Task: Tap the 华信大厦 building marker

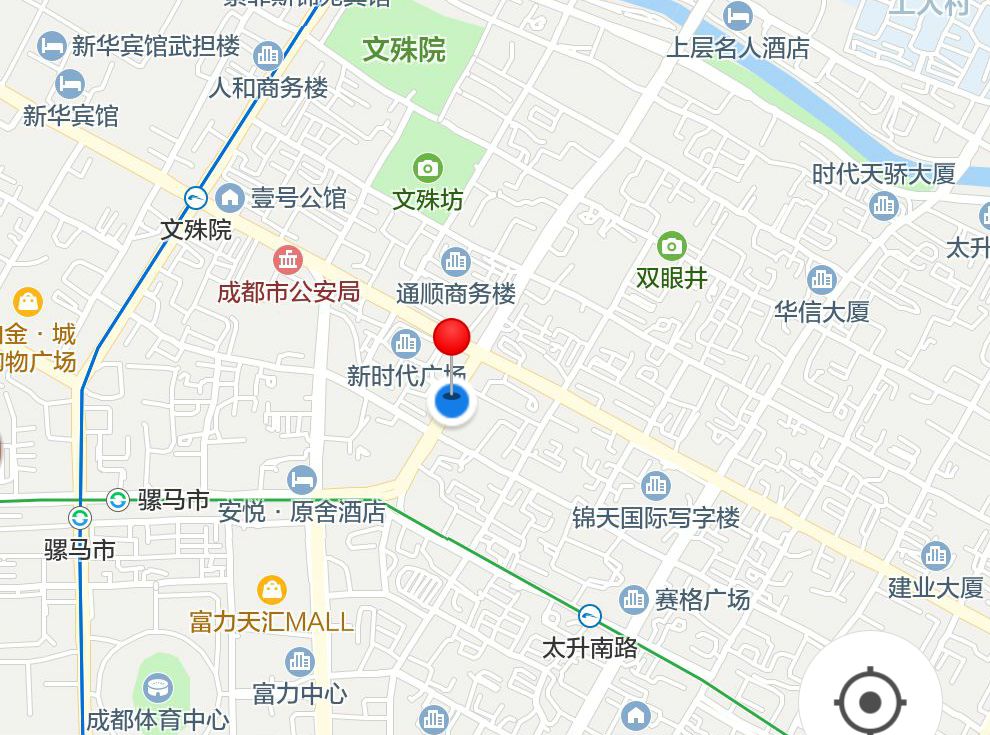Action: 822,279
